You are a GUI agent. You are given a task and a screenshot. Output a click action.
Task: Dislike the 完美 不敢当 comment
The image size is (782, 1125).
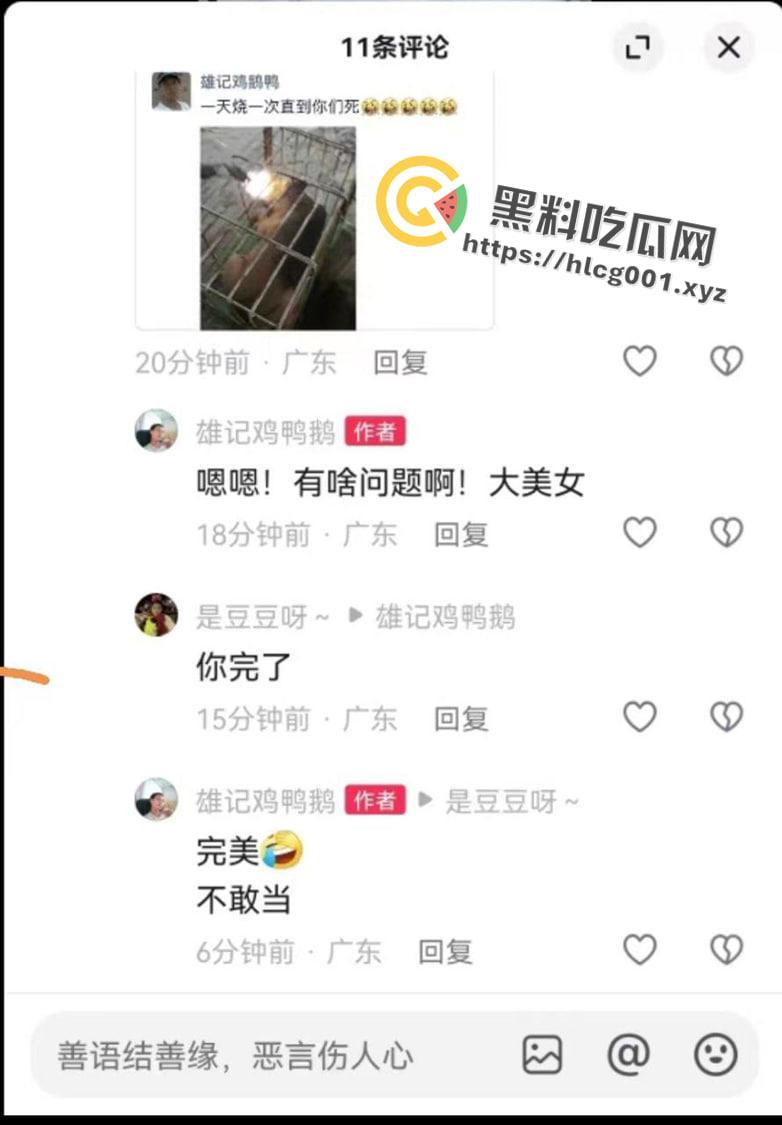tap(726, 949)
